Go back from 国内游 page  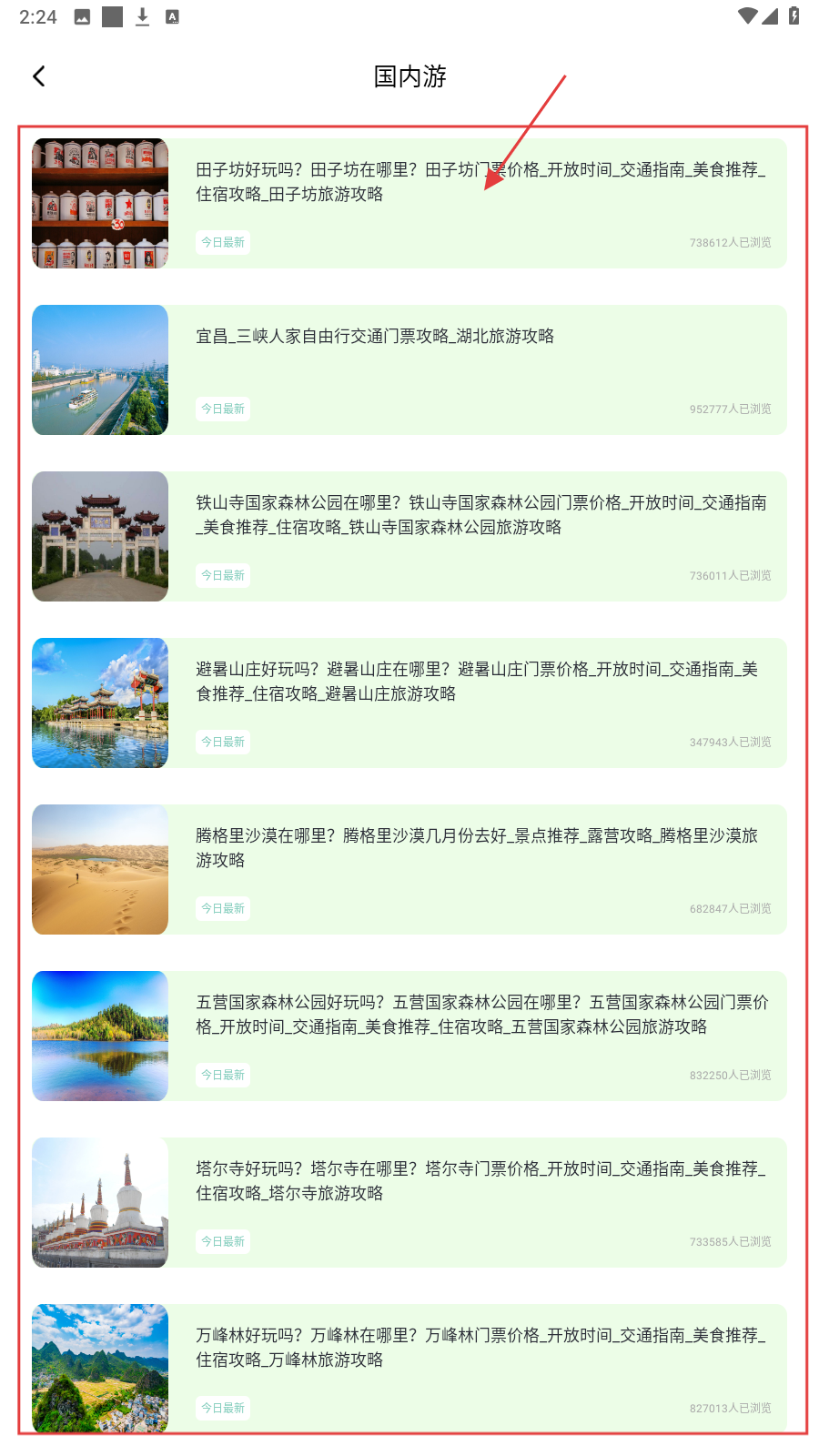click(x=39, y=76)
